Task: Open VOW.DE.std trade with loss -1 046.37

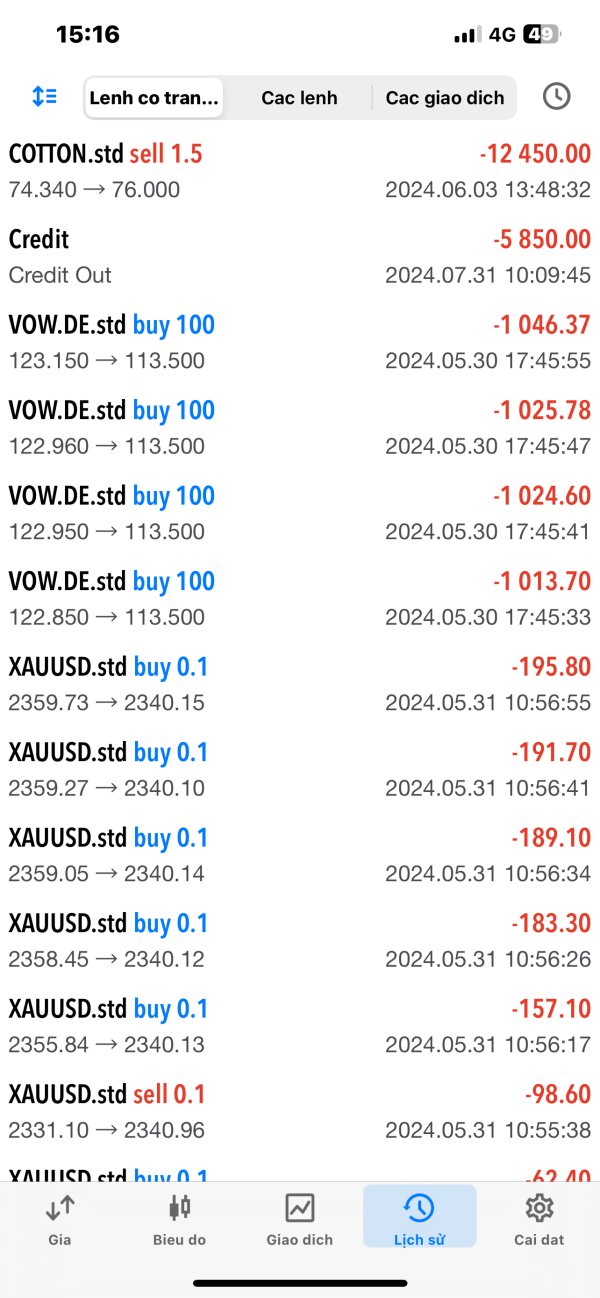Action: coord(300,342)
